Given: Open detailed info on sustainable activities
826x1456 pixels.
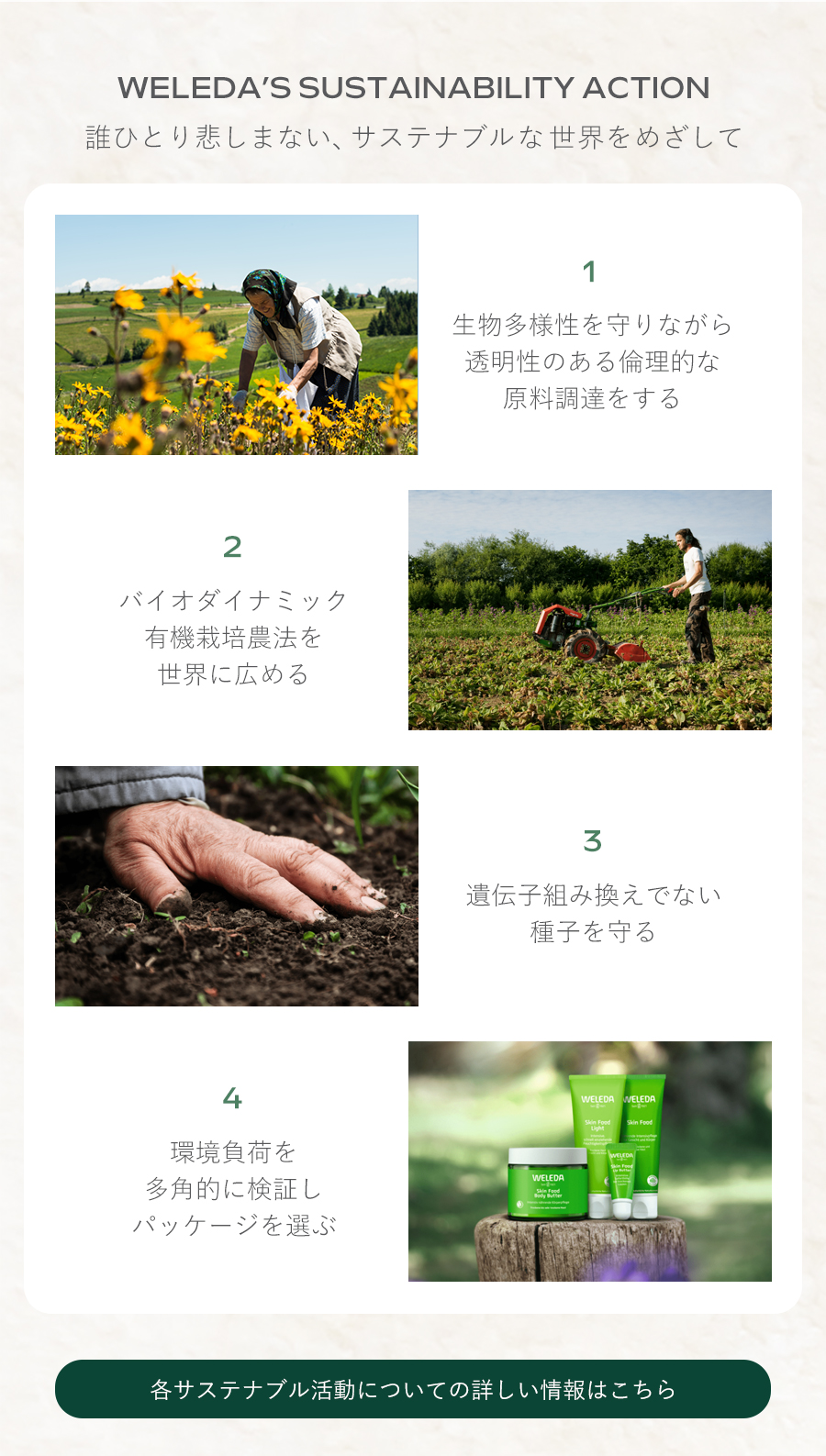Looking at the screenshot, I should (413, 1389).
